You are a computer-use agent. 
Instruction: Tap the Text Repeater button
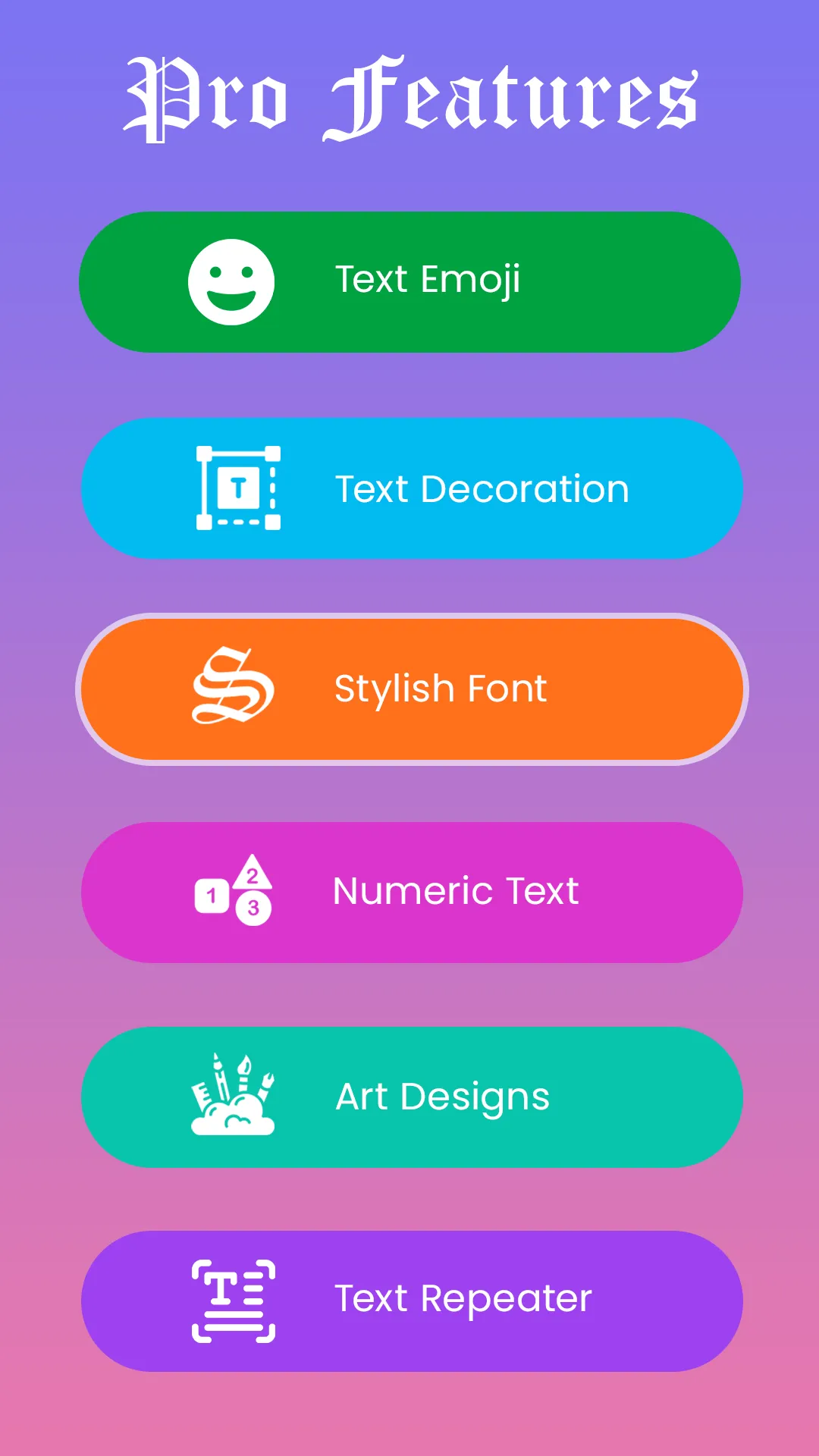411,1301
